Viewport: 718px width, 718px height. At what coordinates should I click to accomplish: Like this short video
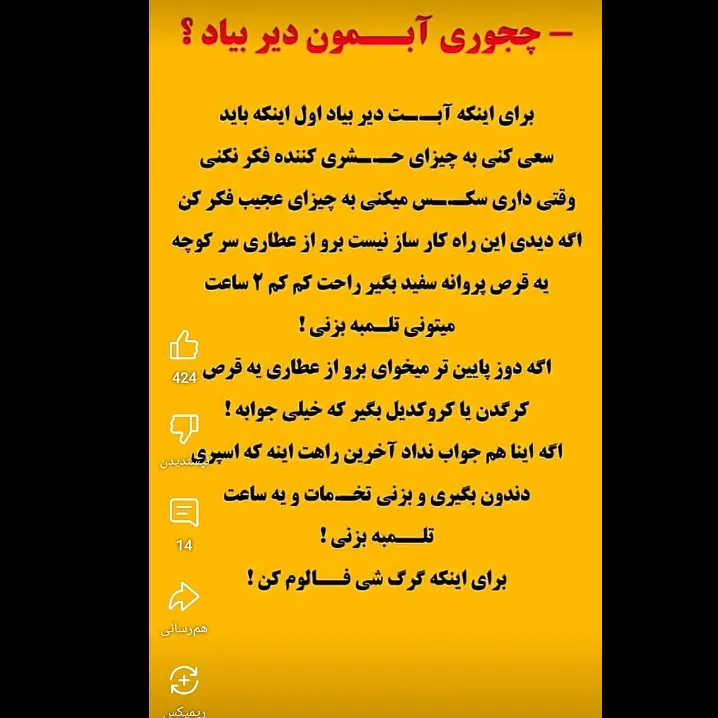tap(184, 347)
